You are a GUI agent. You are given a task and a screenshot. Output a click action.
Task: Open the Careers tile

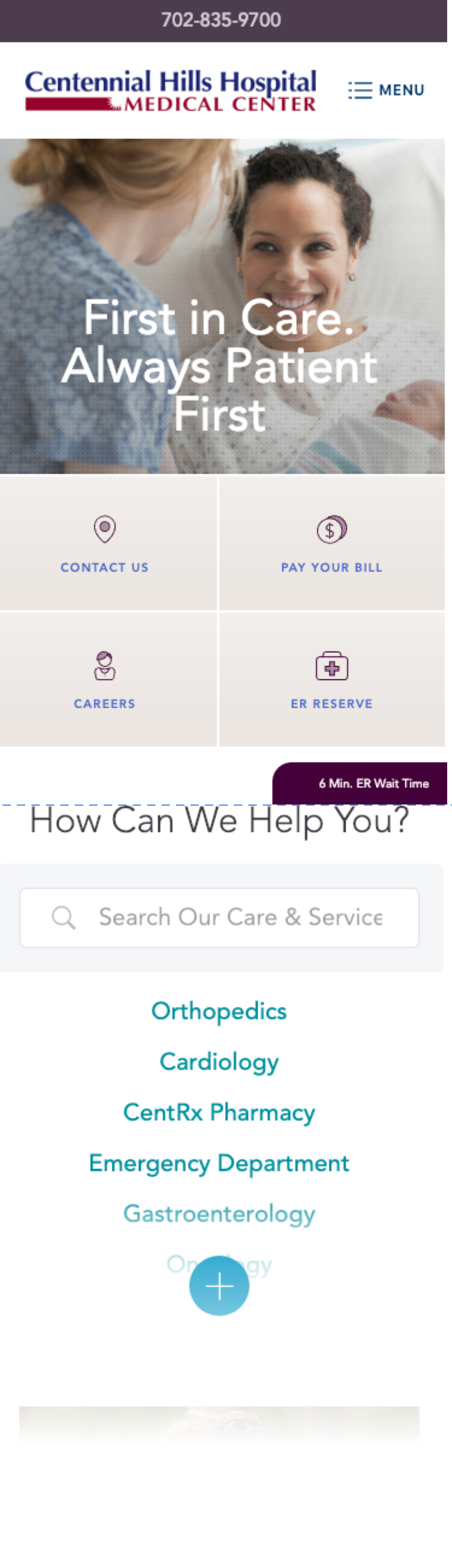click(x=104, y=680)
